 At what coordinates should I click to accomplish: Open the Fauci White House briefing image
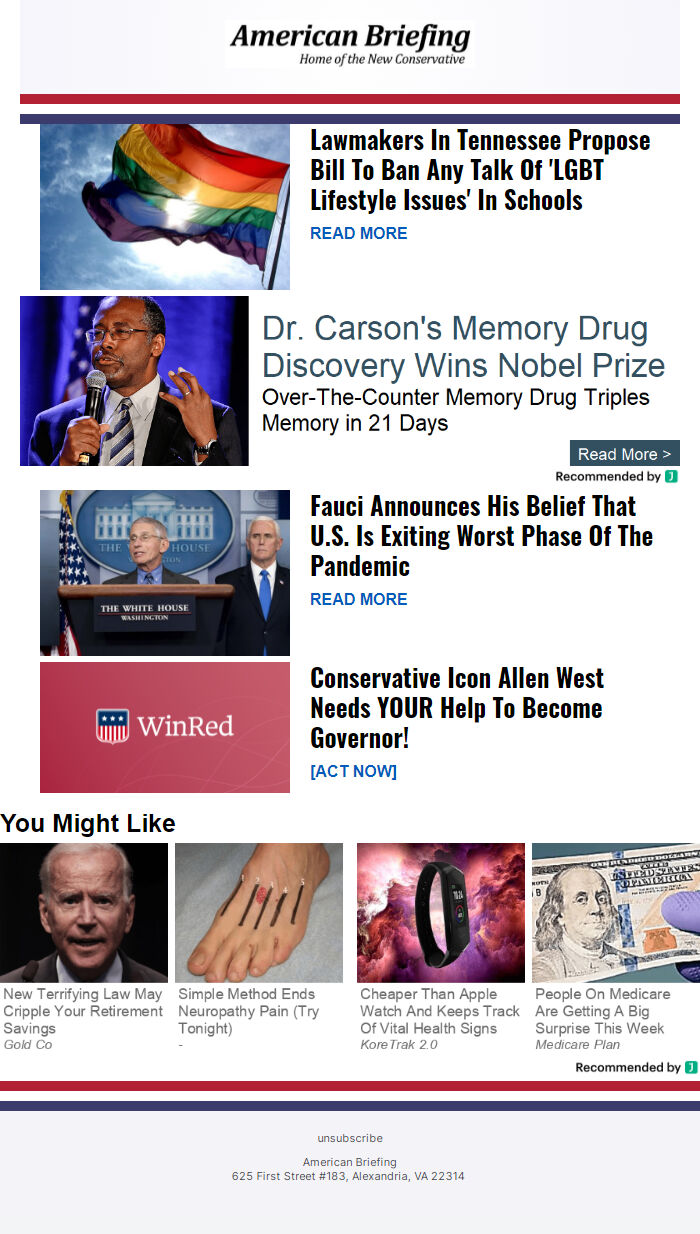coord(165,573)
